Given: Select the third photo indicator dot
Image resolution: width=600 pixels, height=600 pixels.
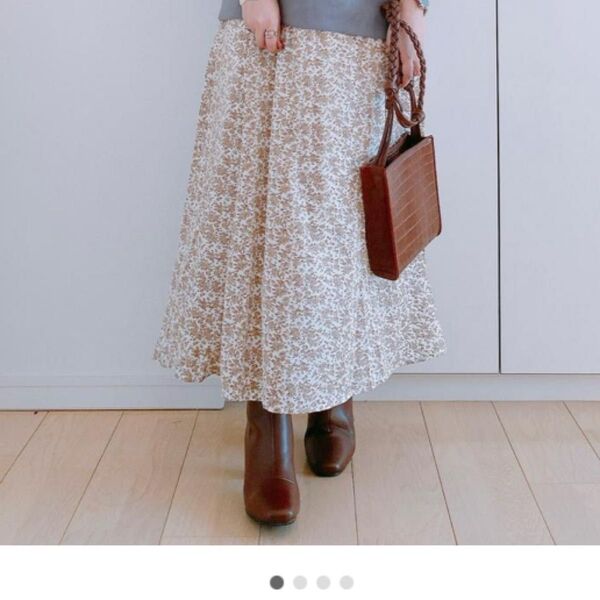Looking at the screenshot, I should pyautogui.click(x=323, y=582).
